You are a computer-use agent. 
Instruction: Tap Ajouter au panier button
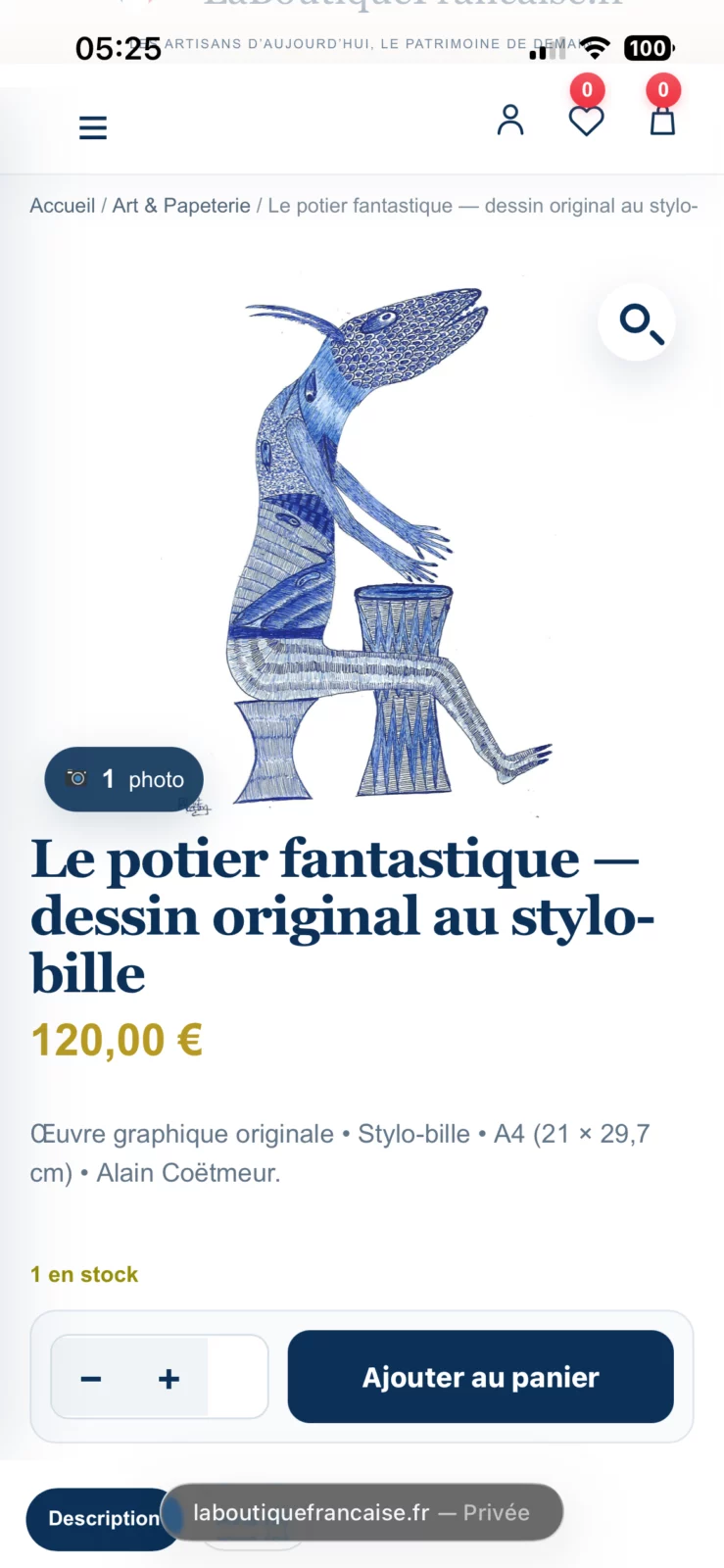click(480, 1377)
